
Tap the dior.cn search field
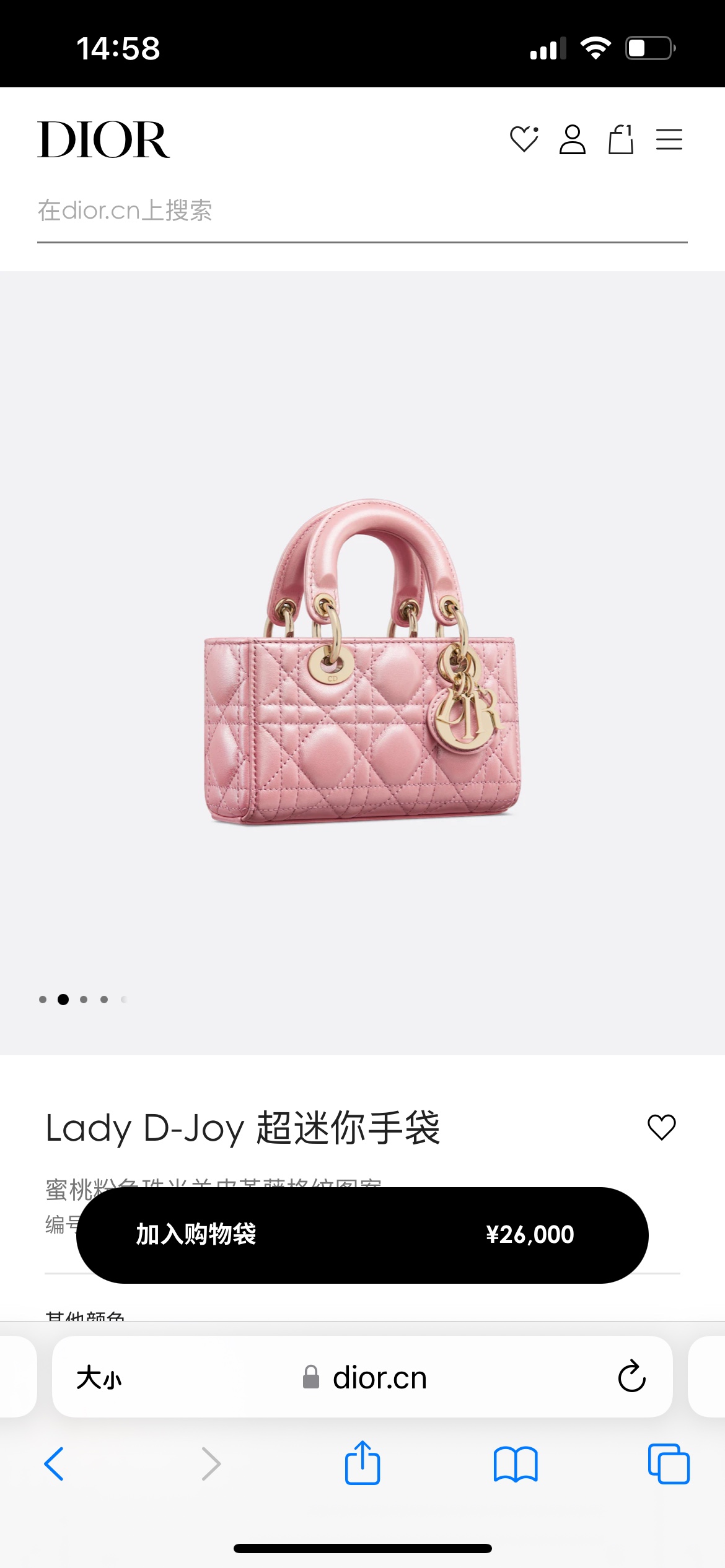tap(362, 211)
